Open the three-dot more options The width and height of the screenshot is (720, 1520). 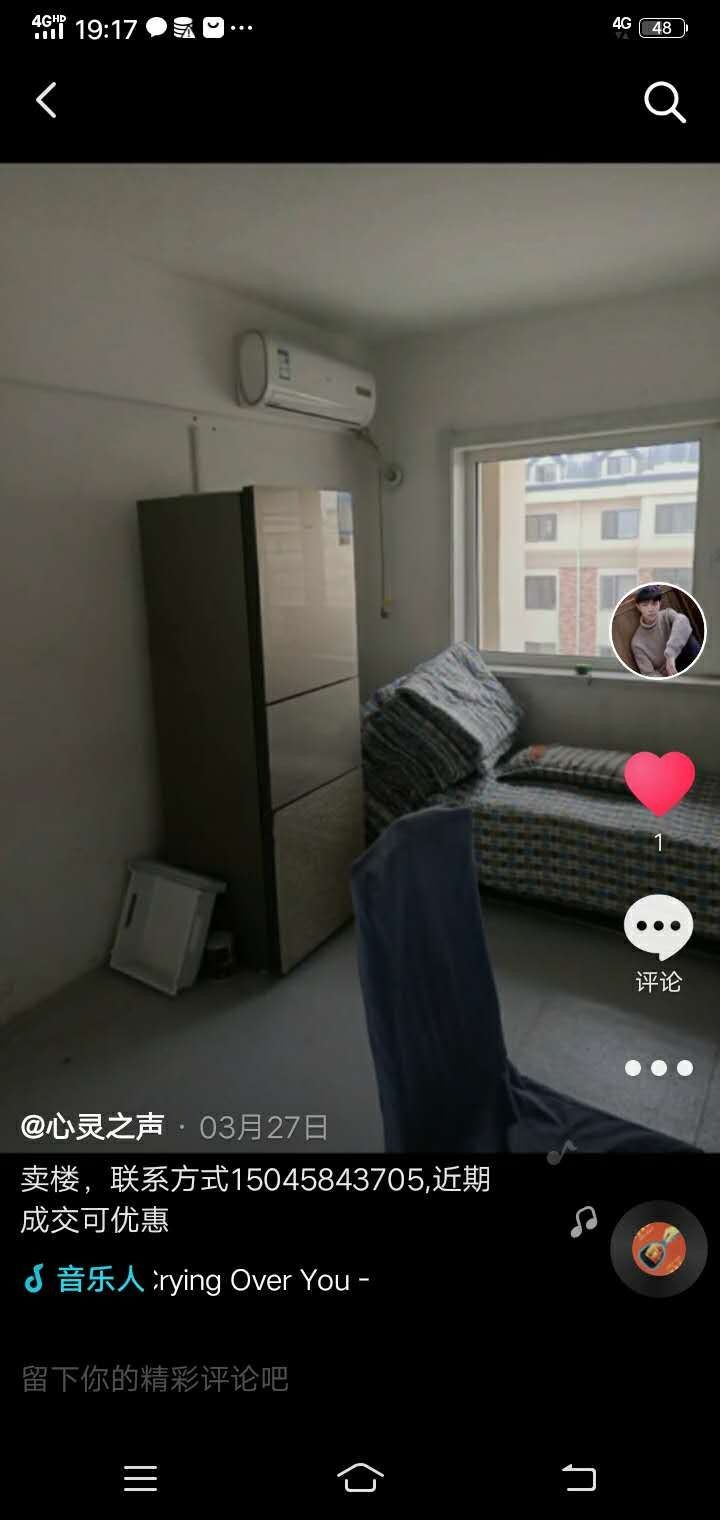(658, 1068)
